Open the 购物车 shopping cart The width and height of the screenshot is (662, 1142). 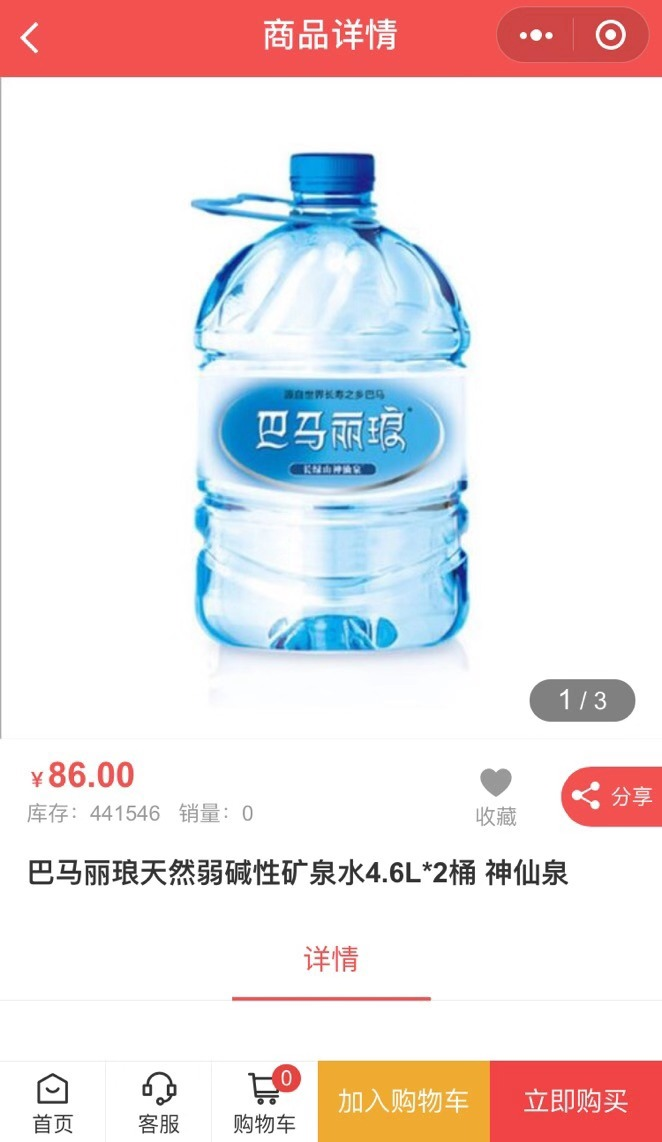tap(265, 1102)
